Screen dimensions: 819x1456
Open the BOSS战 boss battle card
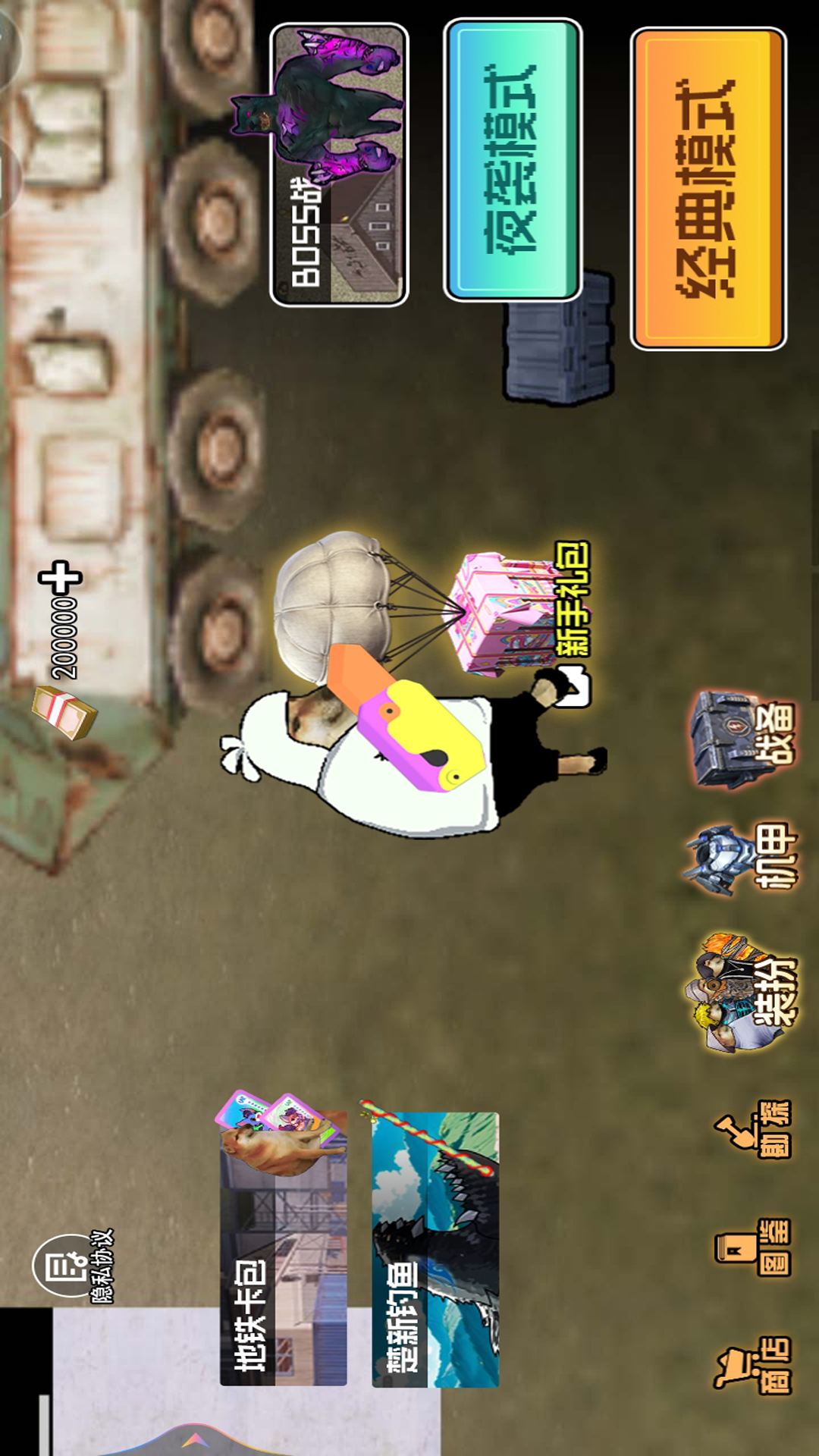(x=339, y=165)
